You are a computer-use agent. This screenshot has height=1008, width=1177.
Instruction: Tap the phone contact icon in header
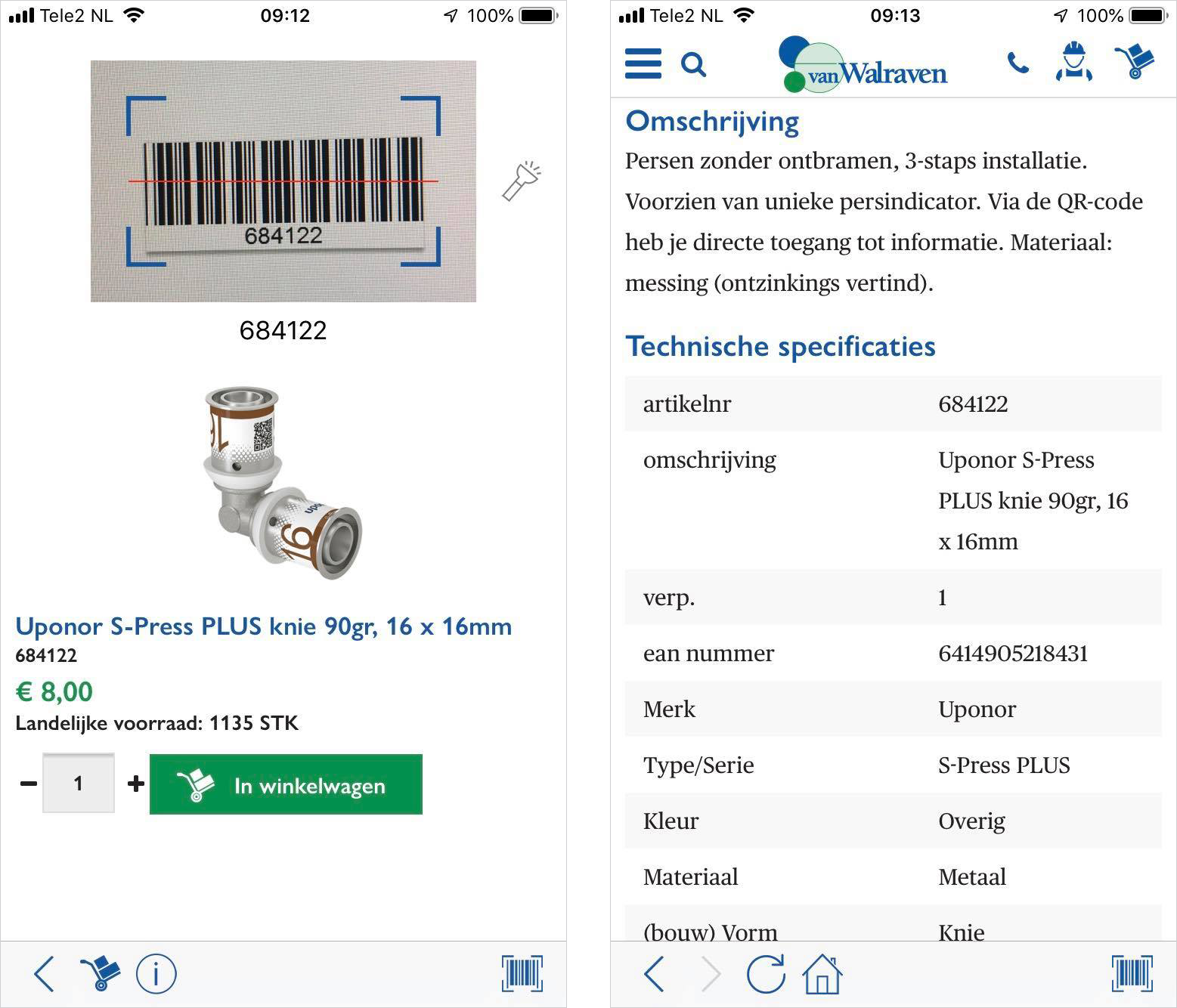pyautogui.click(x=1018, y=63)
